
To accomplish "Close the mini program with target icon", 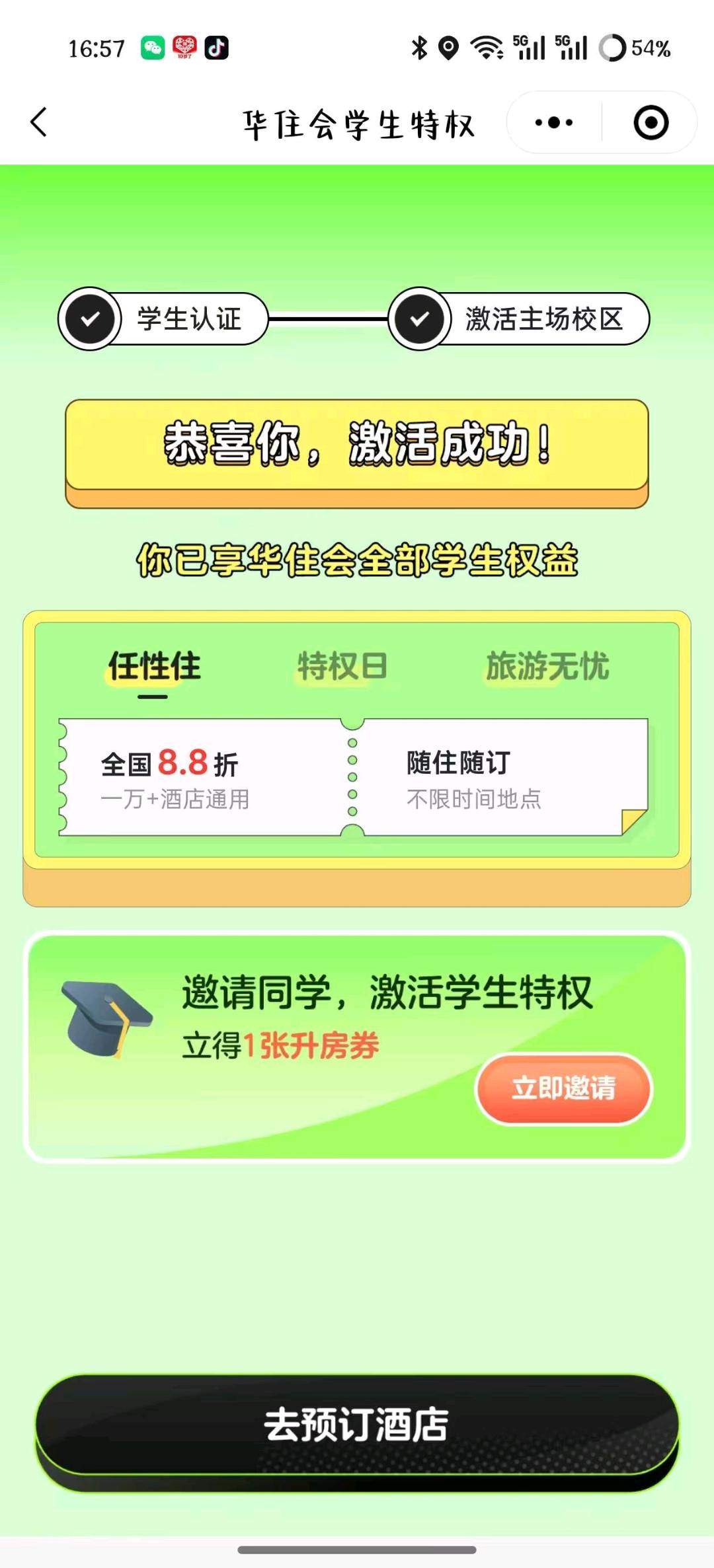I will (651, 122).
